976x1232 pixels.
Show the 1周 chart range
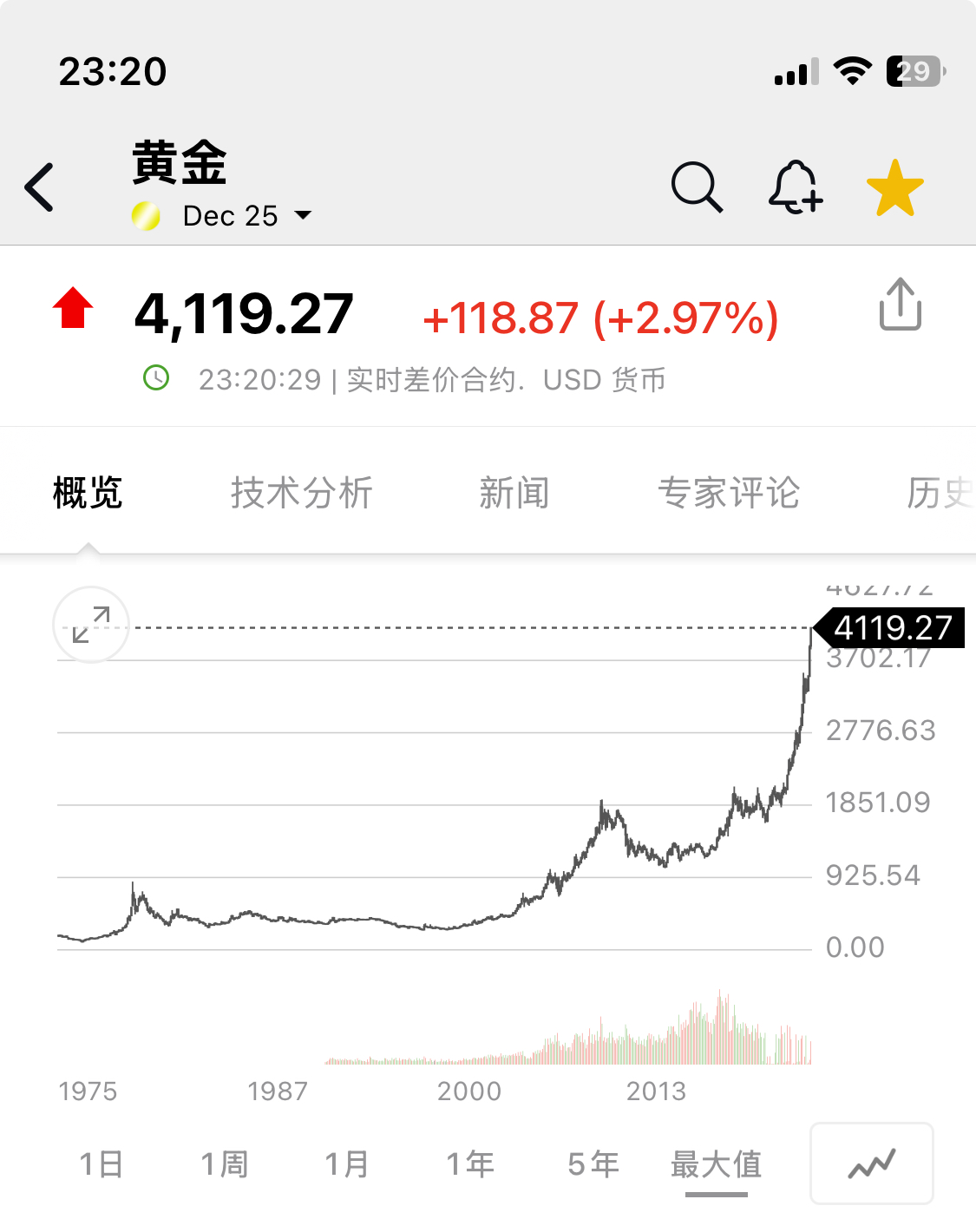224,1163
